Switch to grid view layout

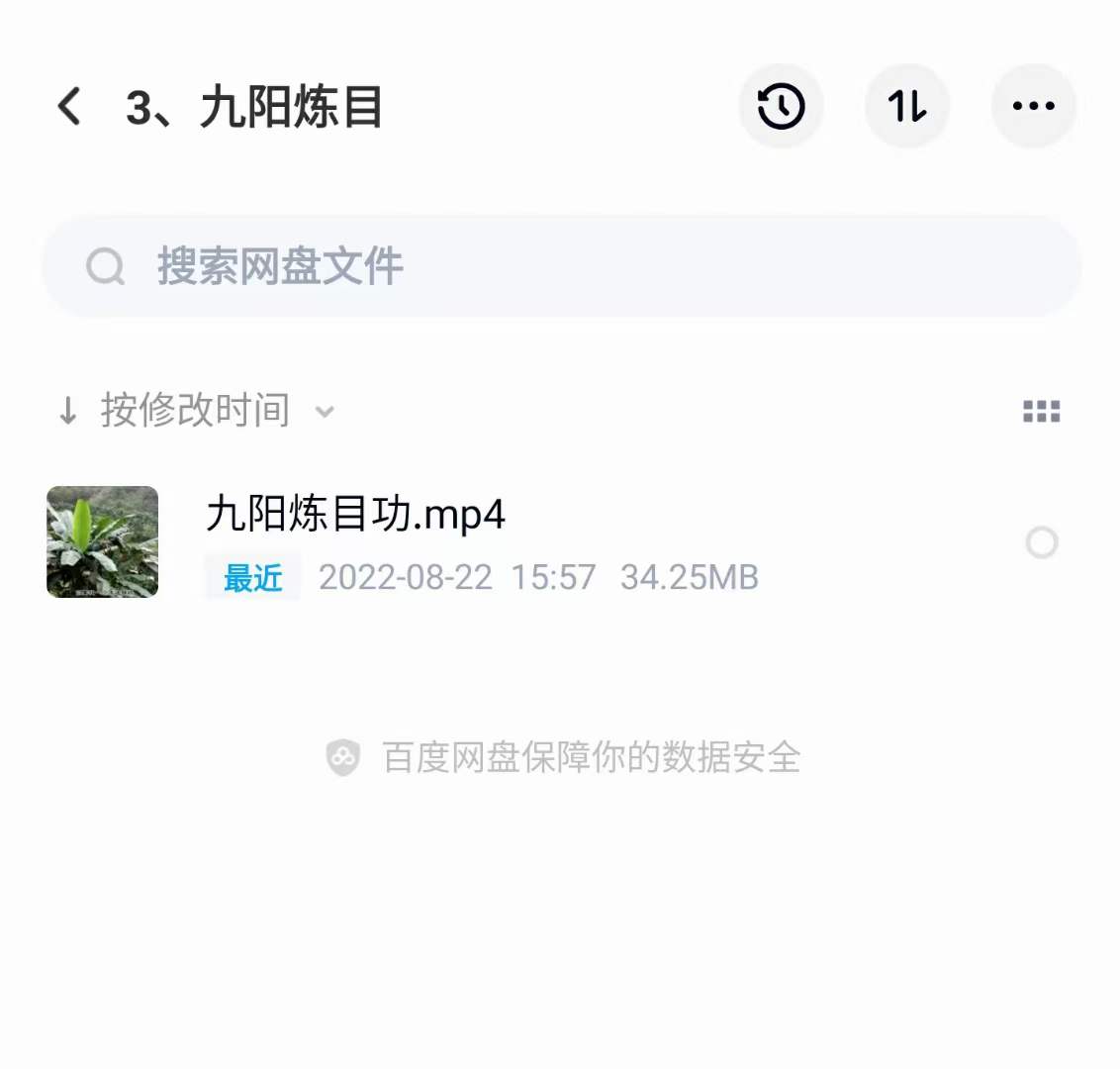(1041, 412)
